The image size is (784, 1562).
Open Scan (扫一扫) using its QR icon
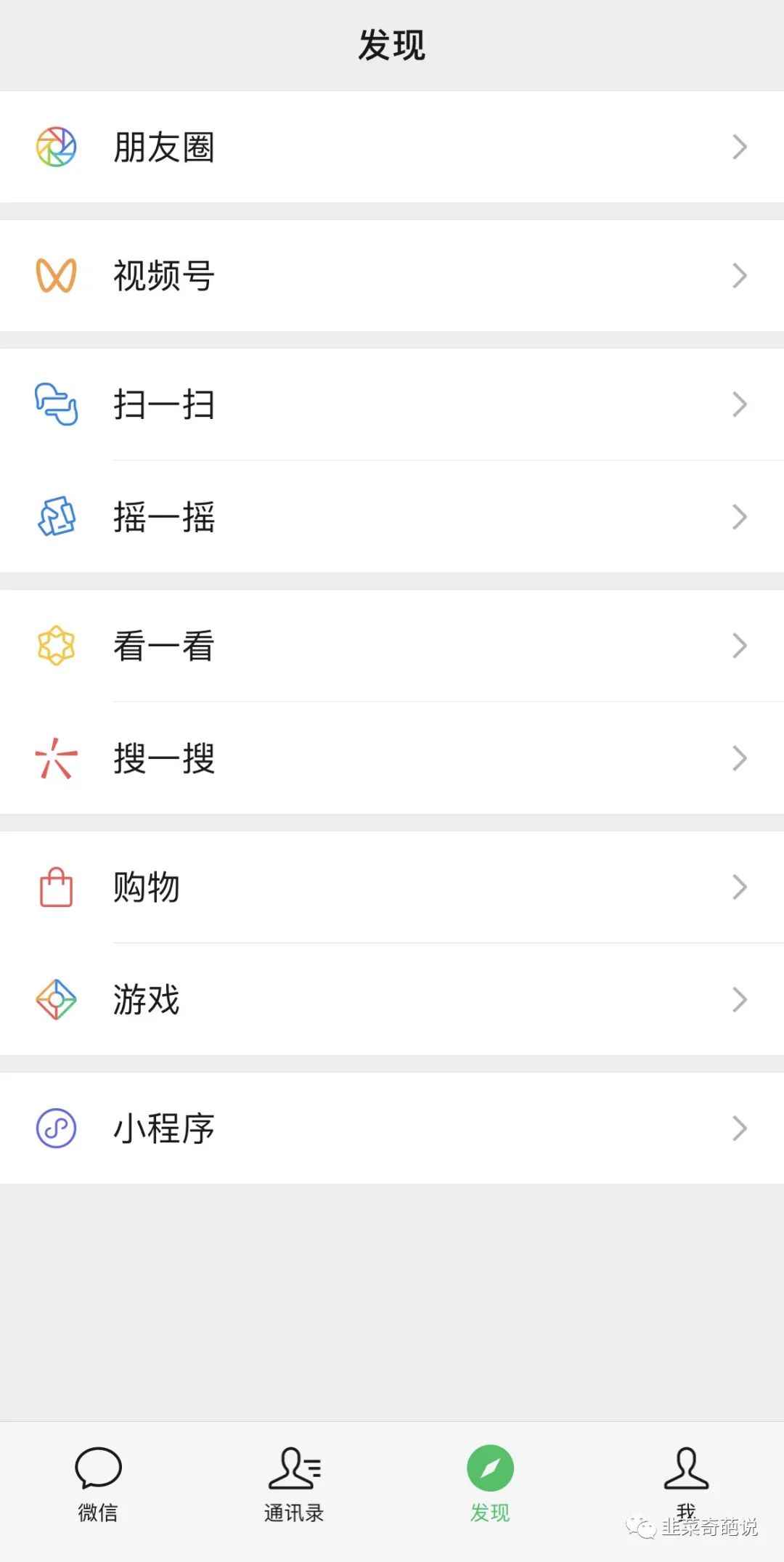click(58, 404)
